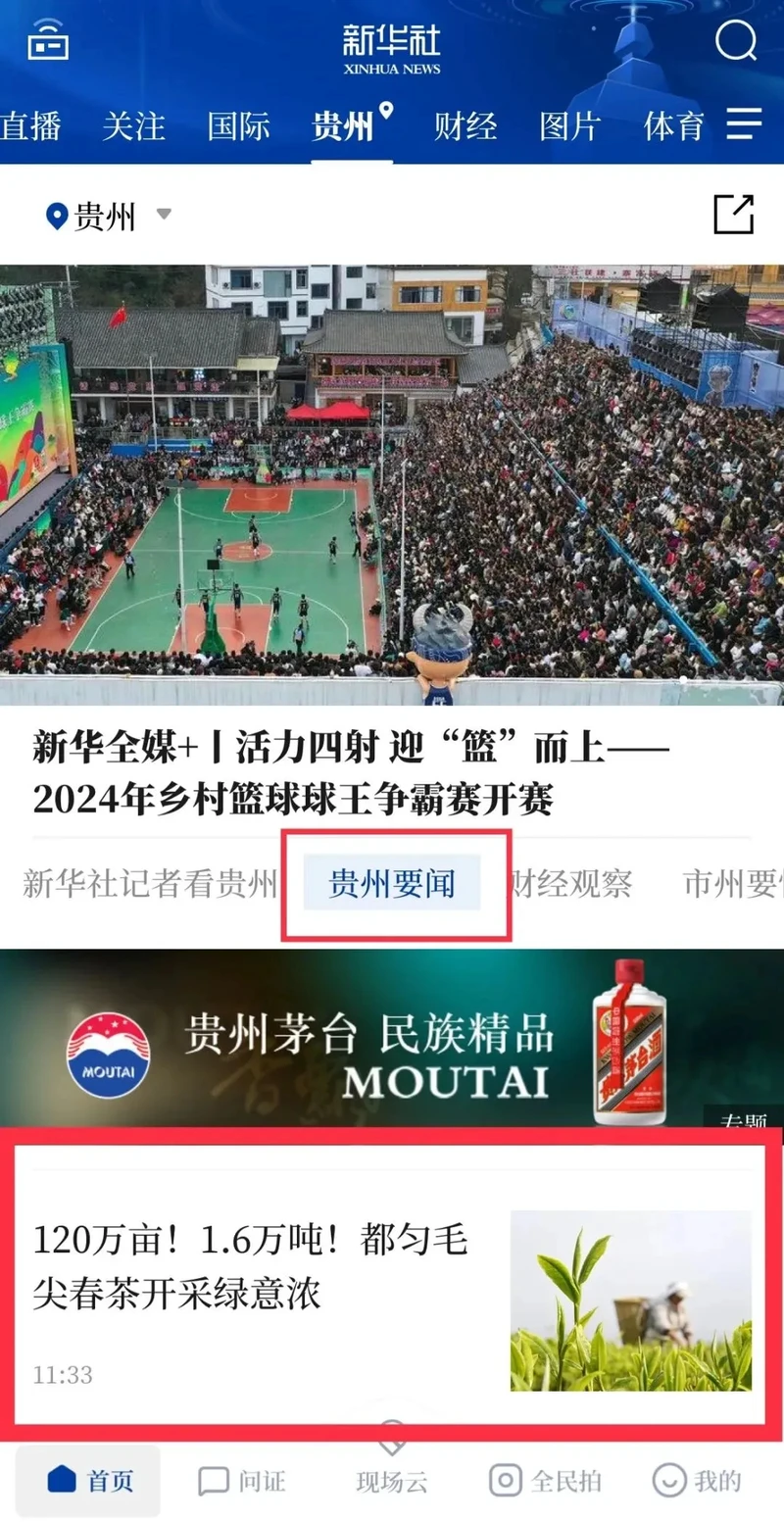Switch to the 直播 tab

(31, 125)
